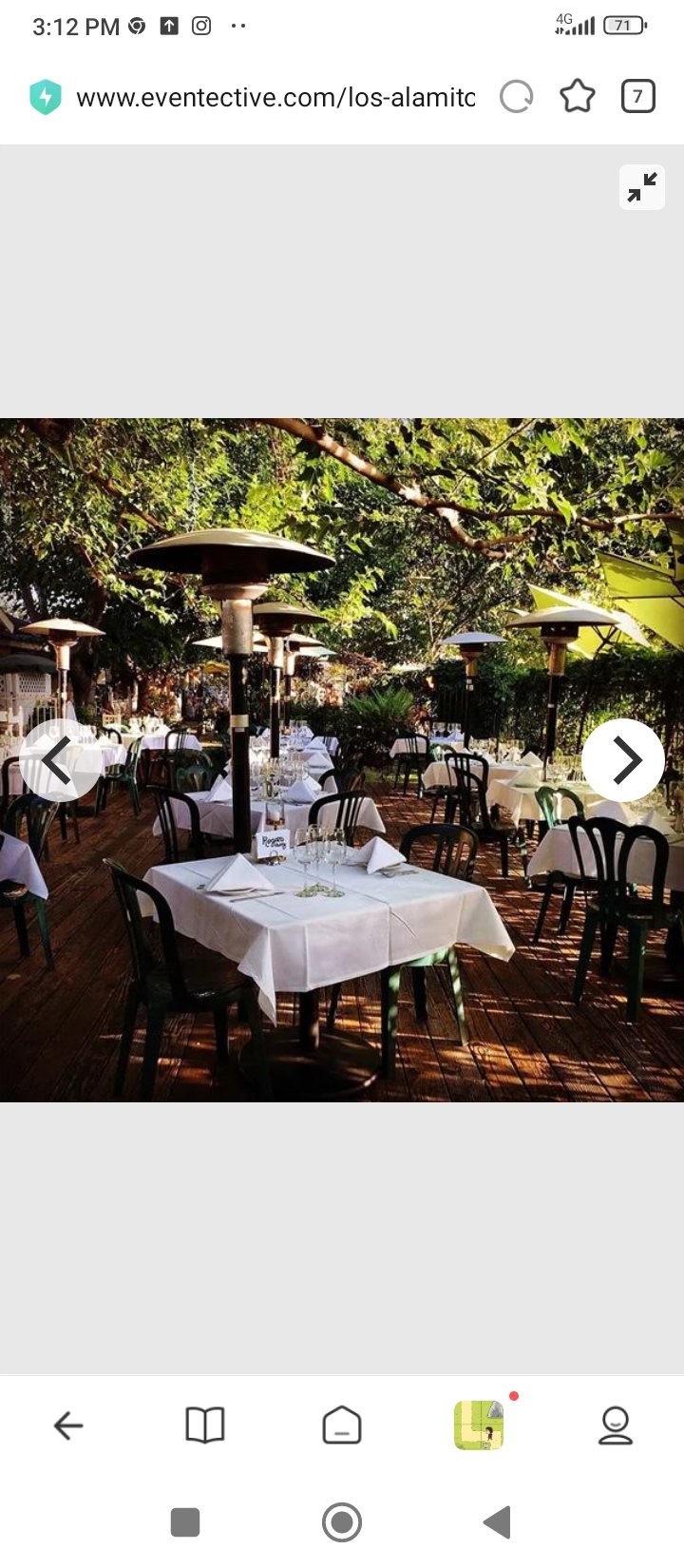Open the bookmarks book icon
This screenshot has width=684, height=1568.
(x=205, y=1425)
